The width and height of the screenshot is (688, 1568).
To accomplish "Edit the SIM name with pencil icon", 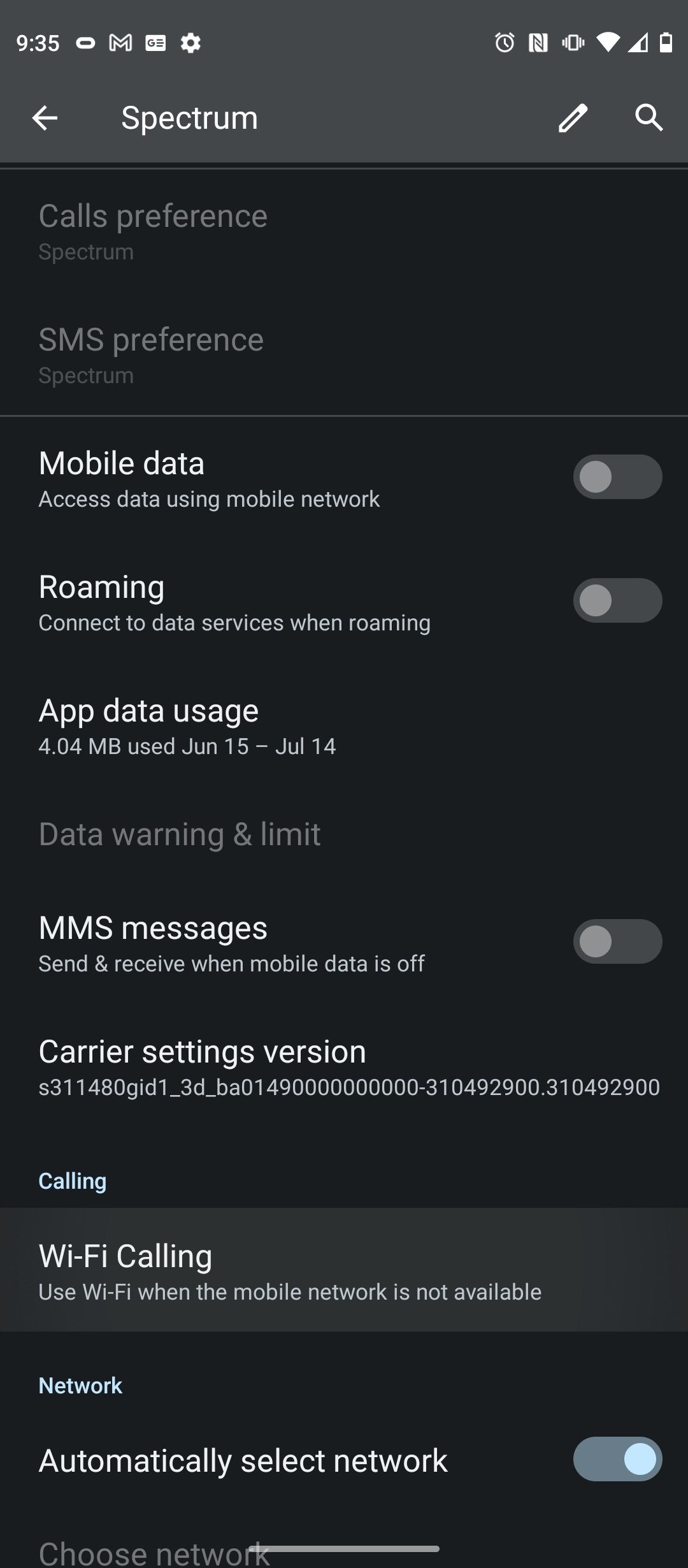I will coord(572,118).
